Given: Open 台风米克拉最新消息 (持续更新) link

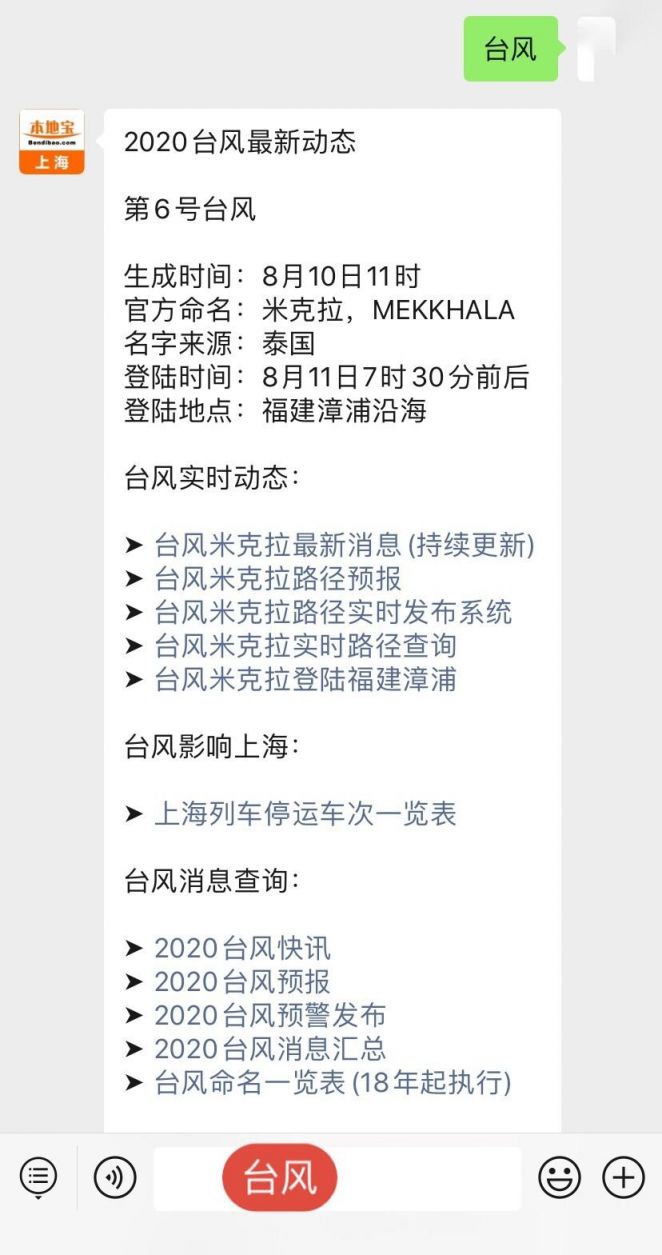Looking at the screenshot, I should click(344, 546).
